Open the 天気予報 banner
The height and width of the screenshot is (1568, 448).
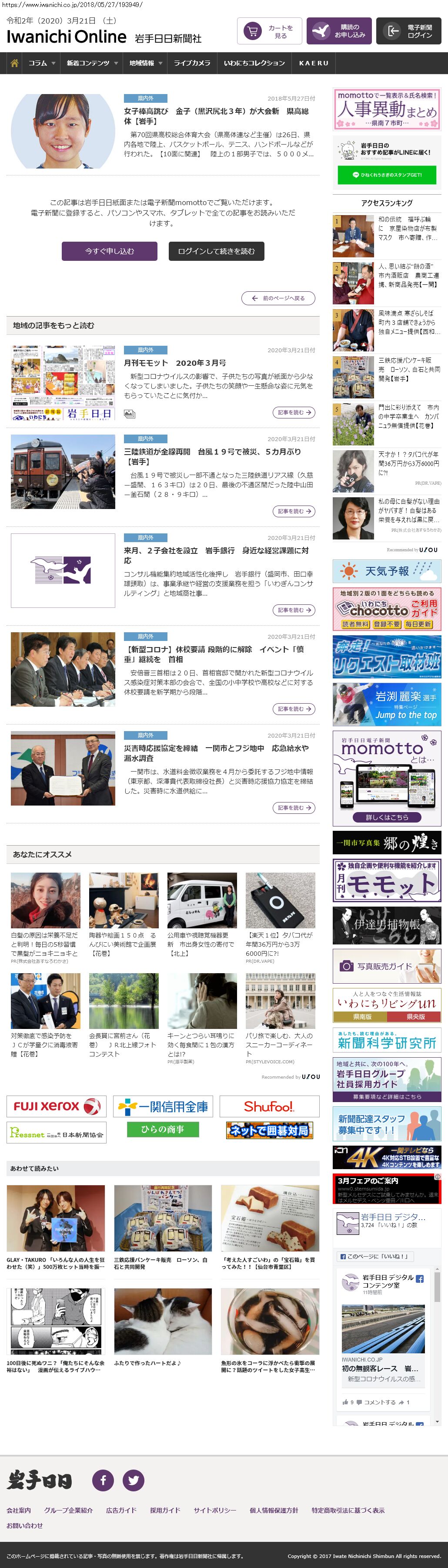[x=387, y=572]
